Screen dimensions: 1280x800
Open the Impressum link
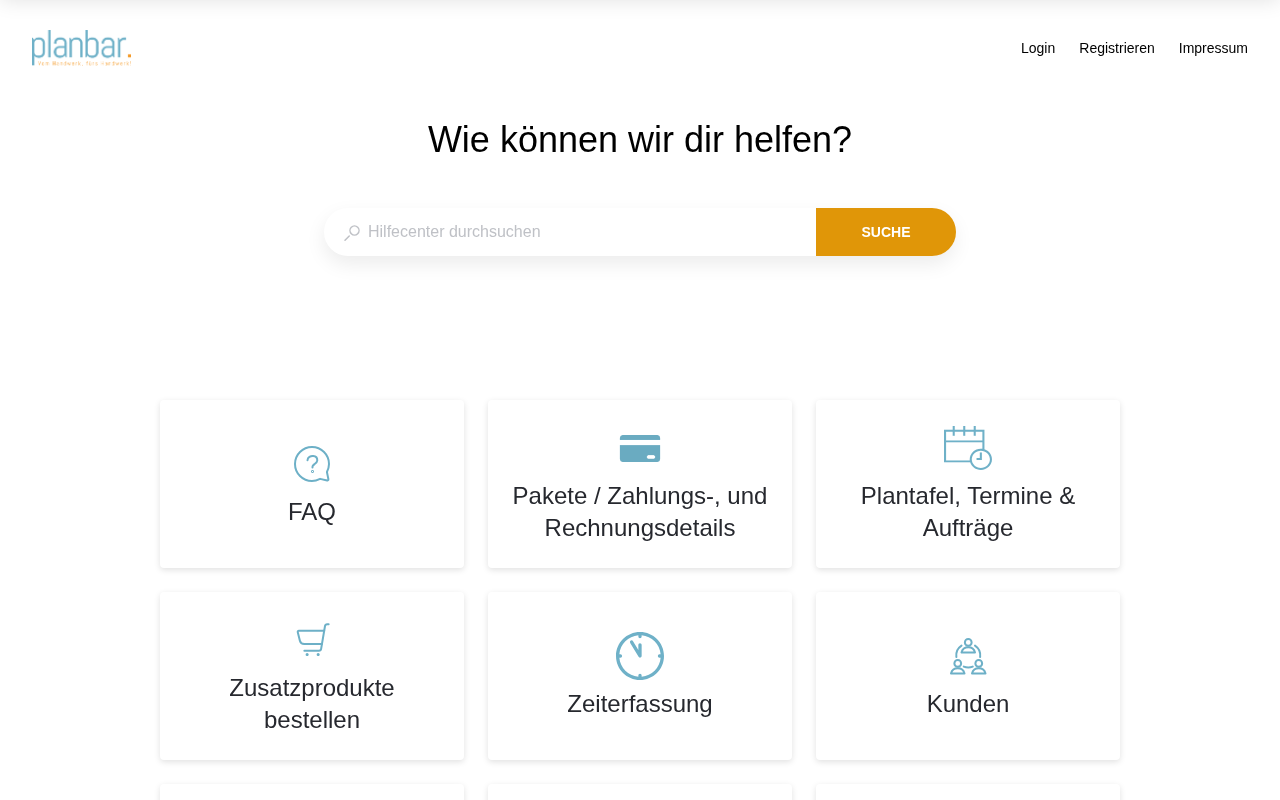[1212, 48]
